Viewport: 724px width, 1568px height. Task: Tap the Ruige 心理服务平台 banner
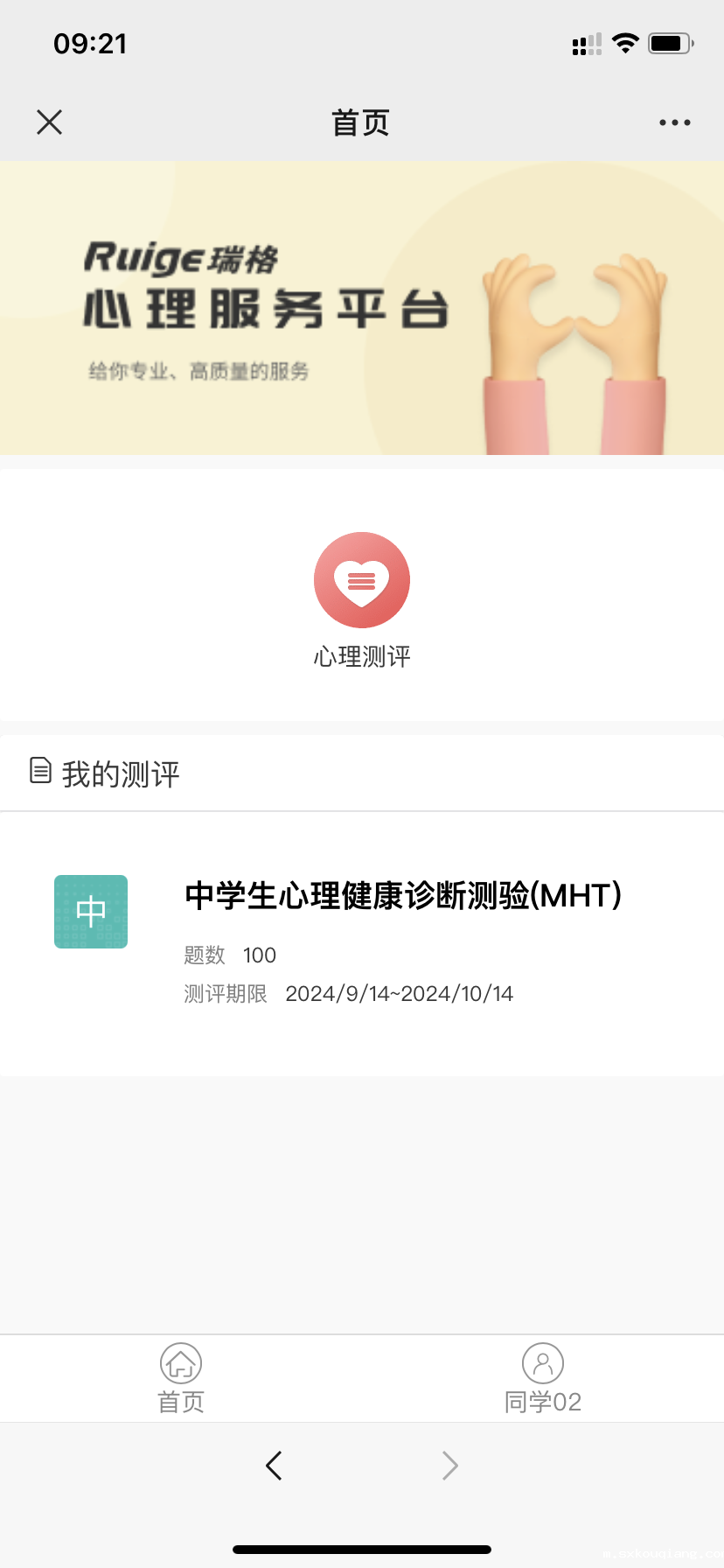pyautogui.click(x=362, y=308)
